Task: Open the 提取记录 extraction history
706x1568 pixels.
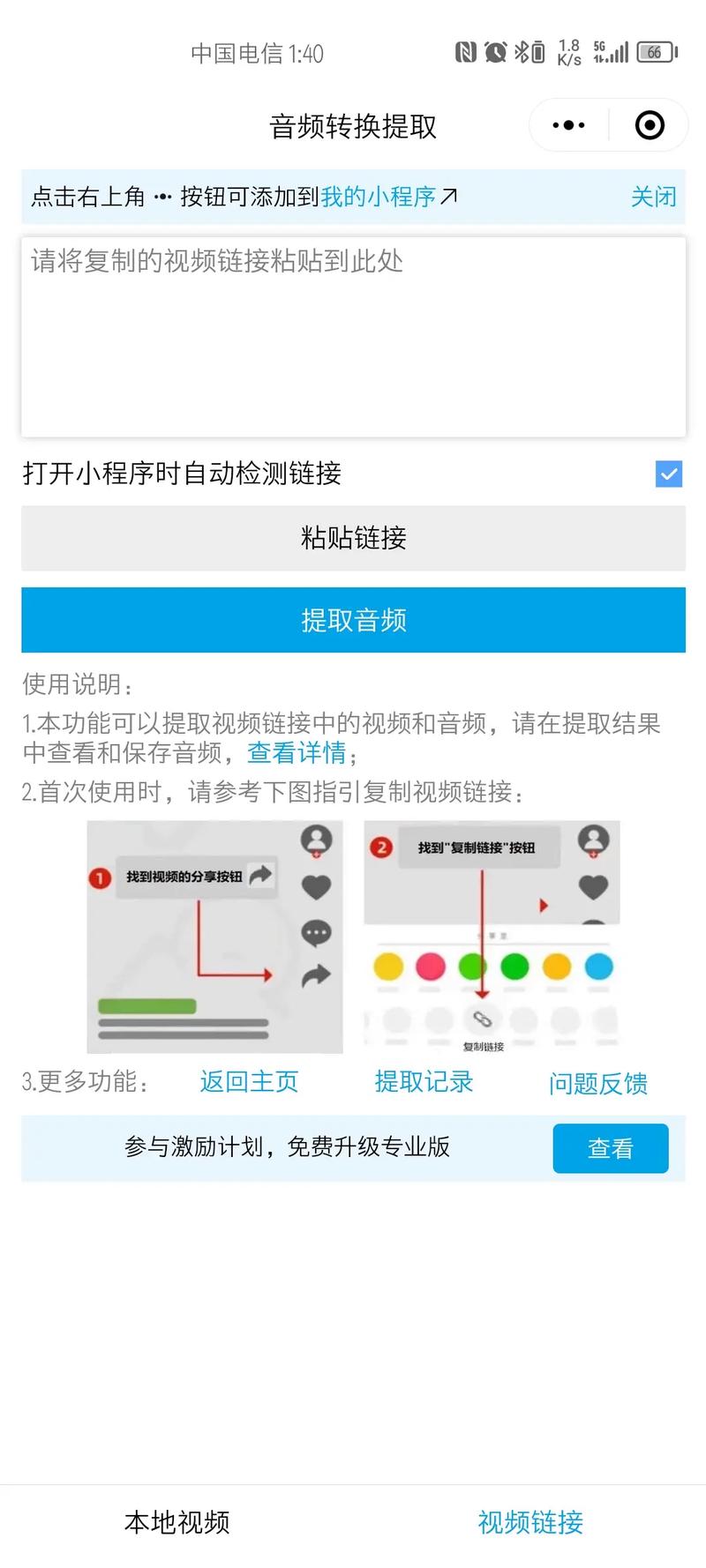Action: (424, 1082)
